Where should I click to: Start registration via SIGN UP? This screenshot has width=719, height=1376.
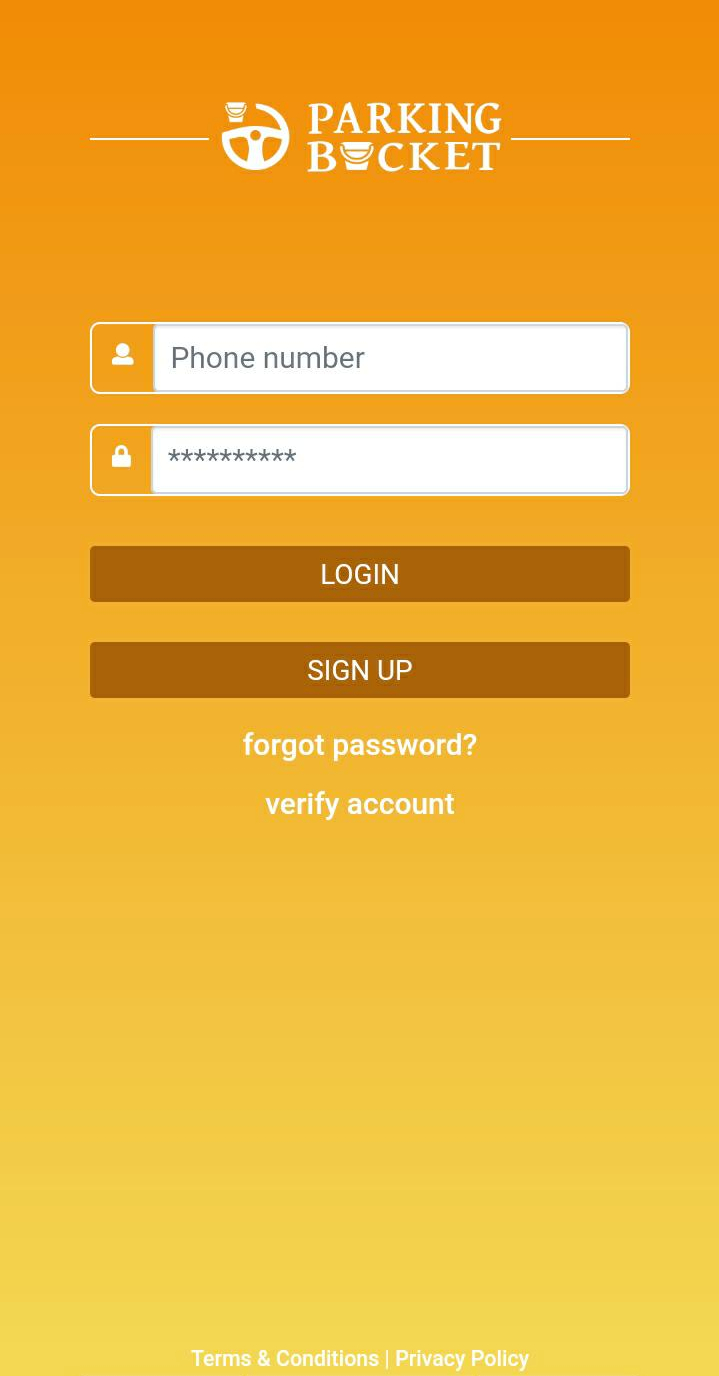(x=360, y=670)
